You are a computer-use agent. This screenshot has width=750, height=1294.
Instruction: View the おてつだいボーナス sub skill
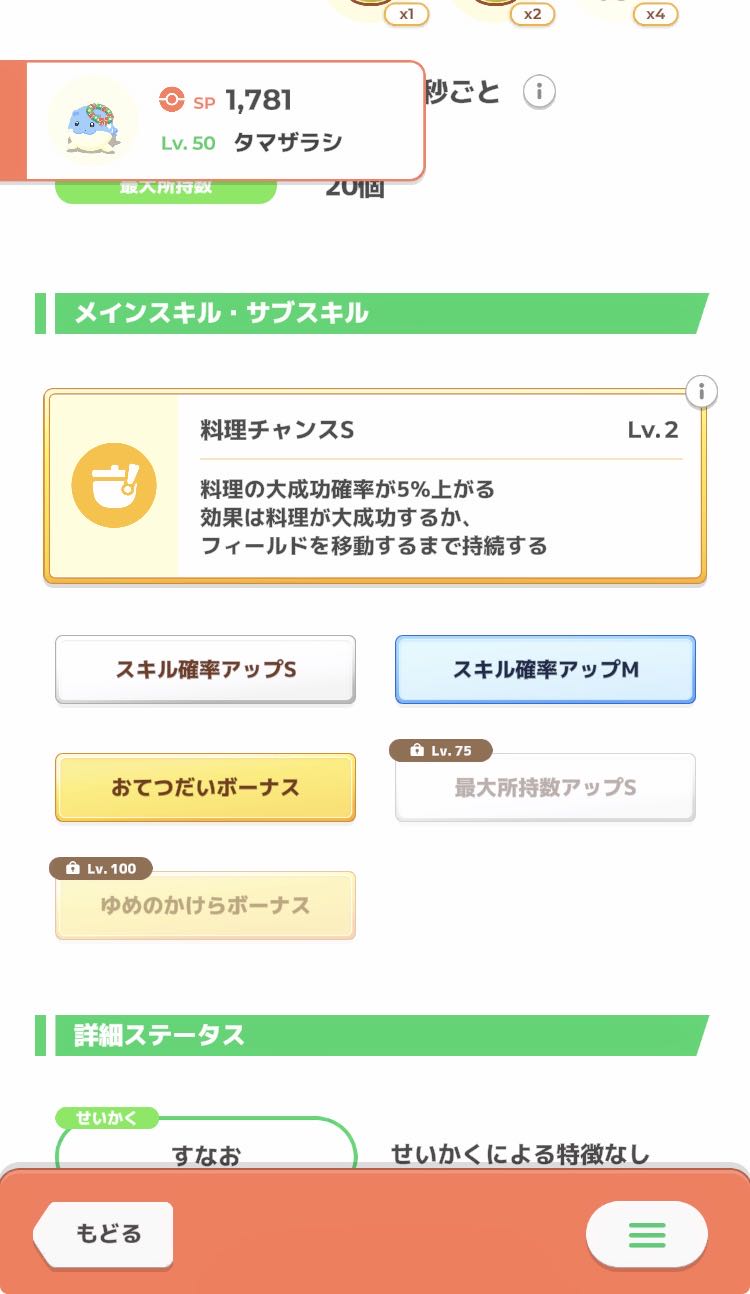(x=205, y=787)
